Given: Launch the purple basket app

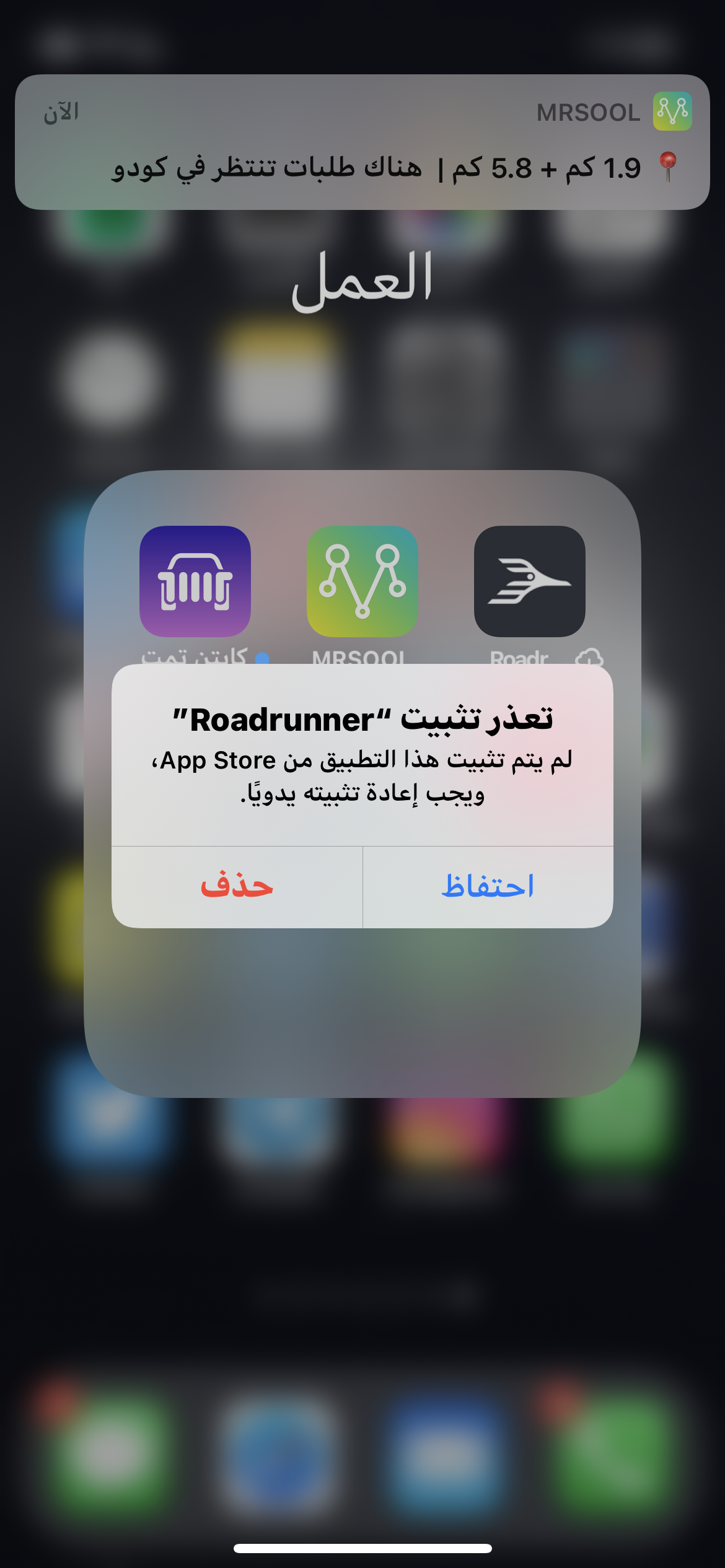Looking at the screenshot, I should [195, 581].
